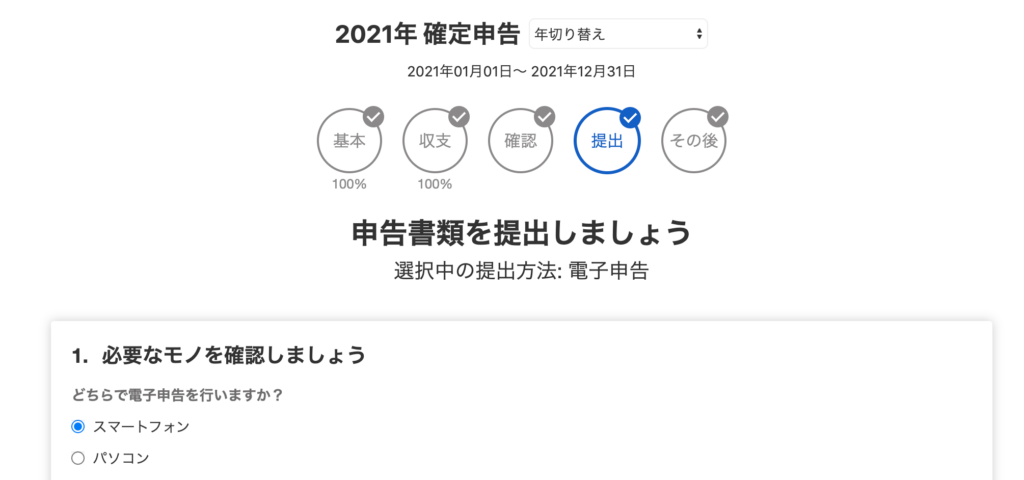The height and width of the screenshot is (480, 1024).
Task: Switch to the 収支 step
Action: [435, 141]
